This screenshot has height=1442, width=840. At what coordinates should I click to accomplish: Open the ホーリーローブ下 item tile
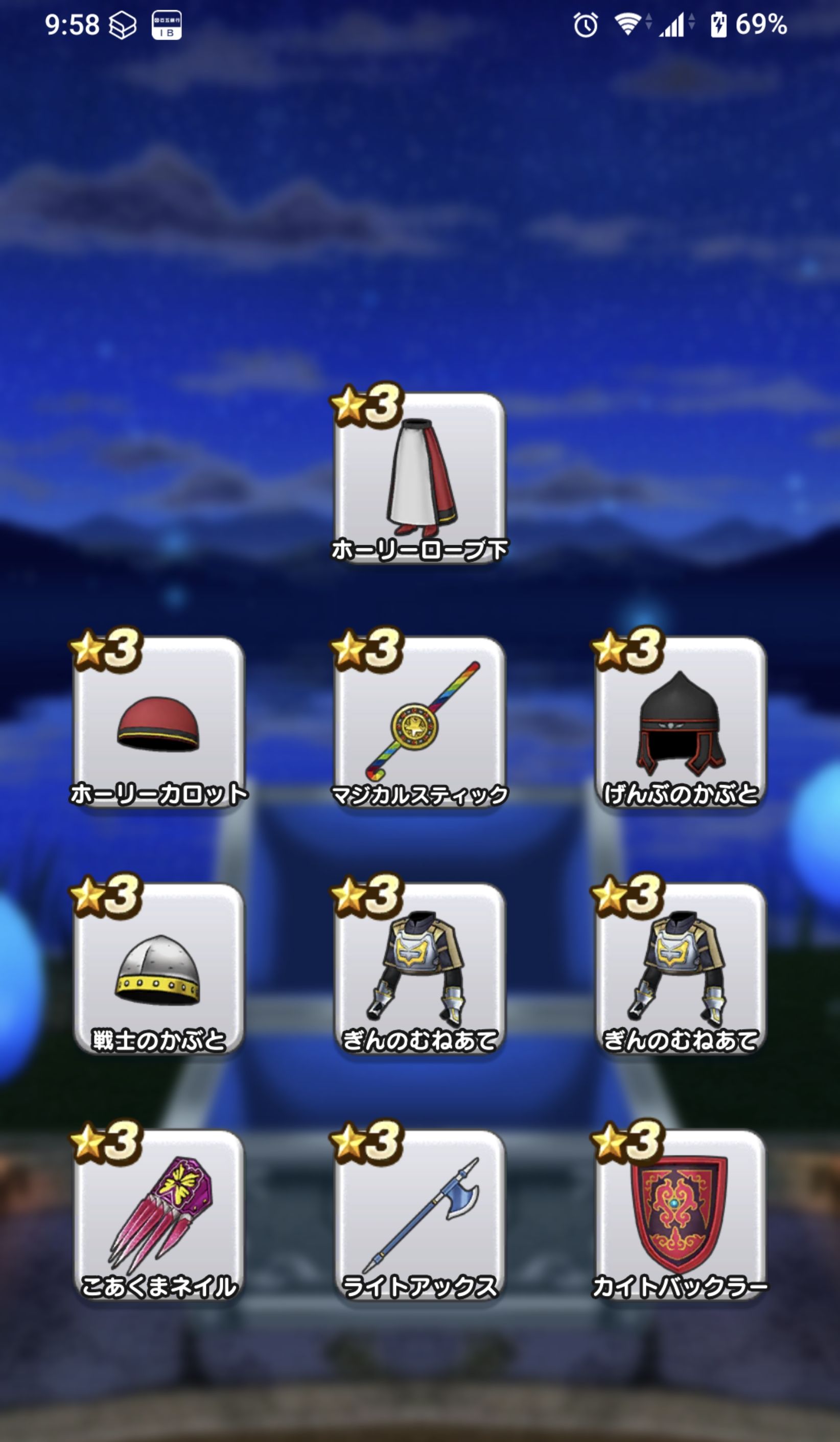click(419, 478)
